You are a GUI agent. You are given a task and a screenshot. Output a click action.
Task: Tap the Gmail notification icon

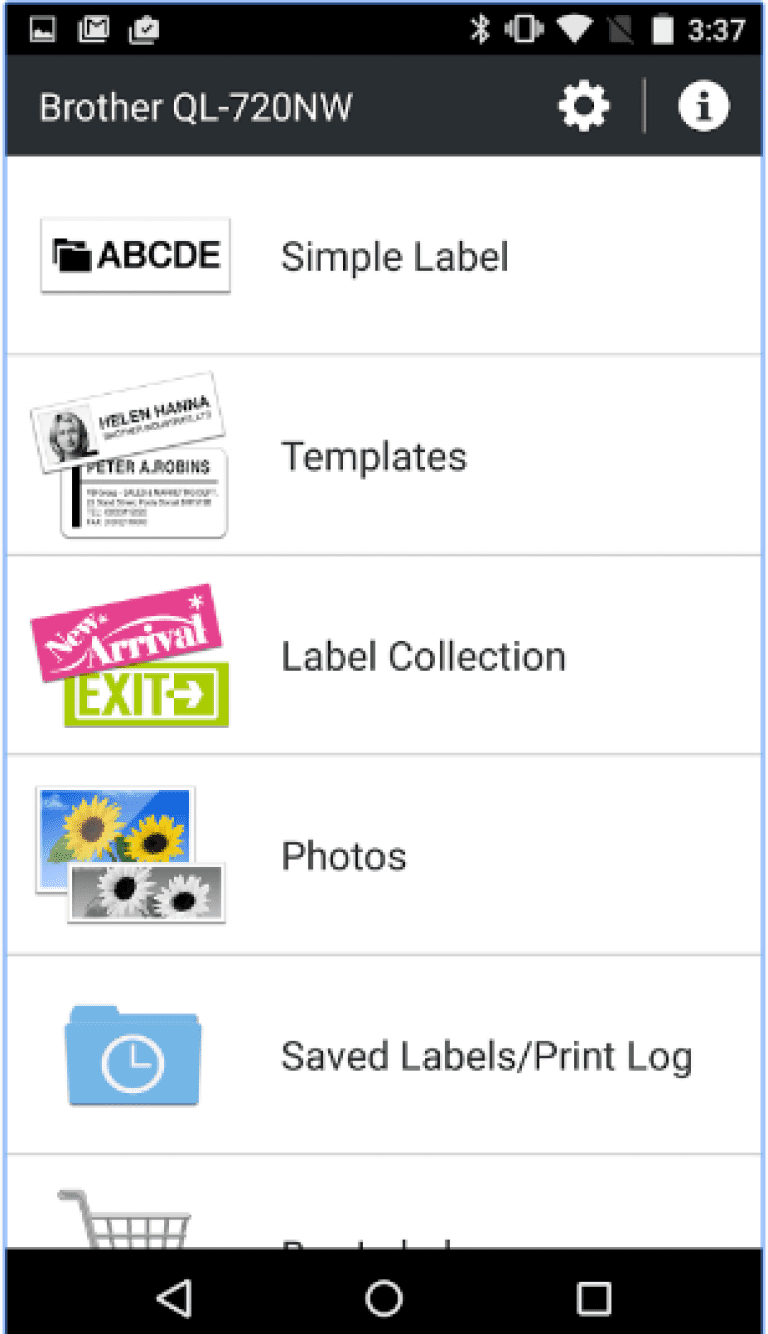[x=94, y=30]
